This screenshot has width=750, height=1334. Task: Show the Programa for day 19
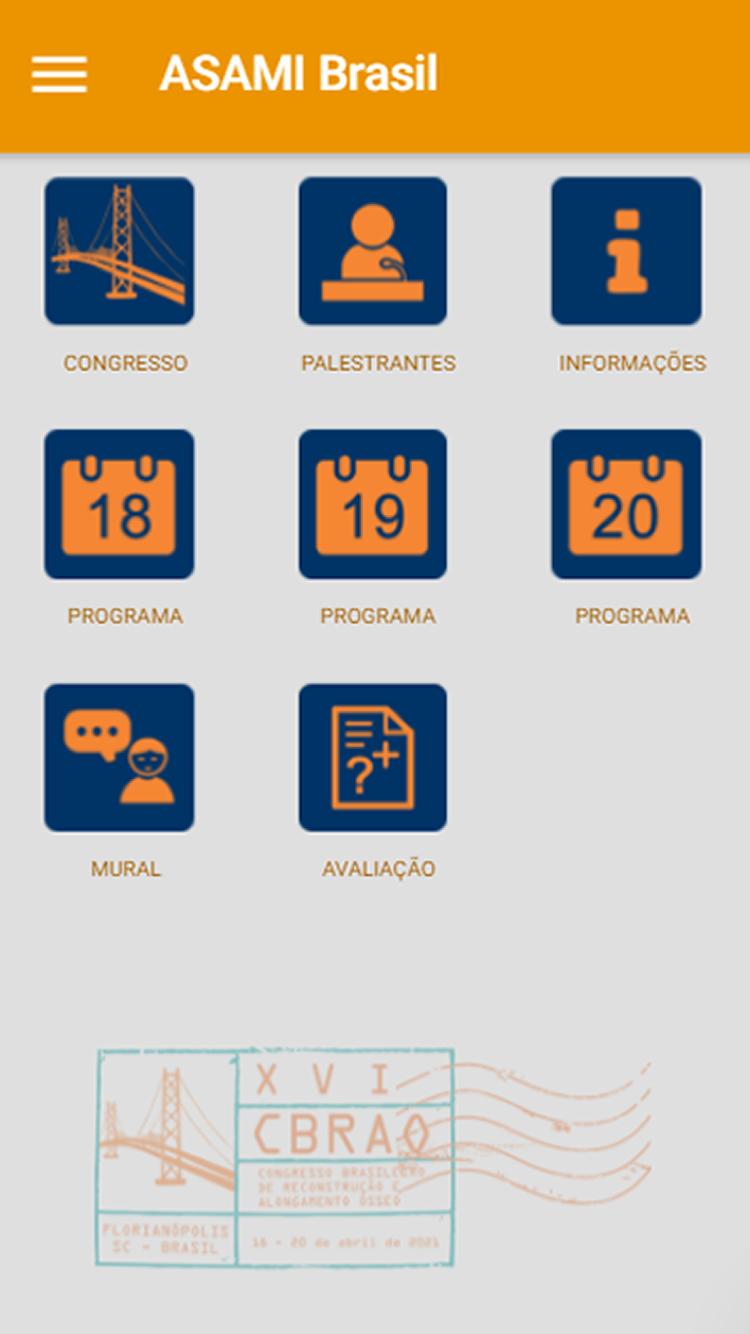[373, 504]
